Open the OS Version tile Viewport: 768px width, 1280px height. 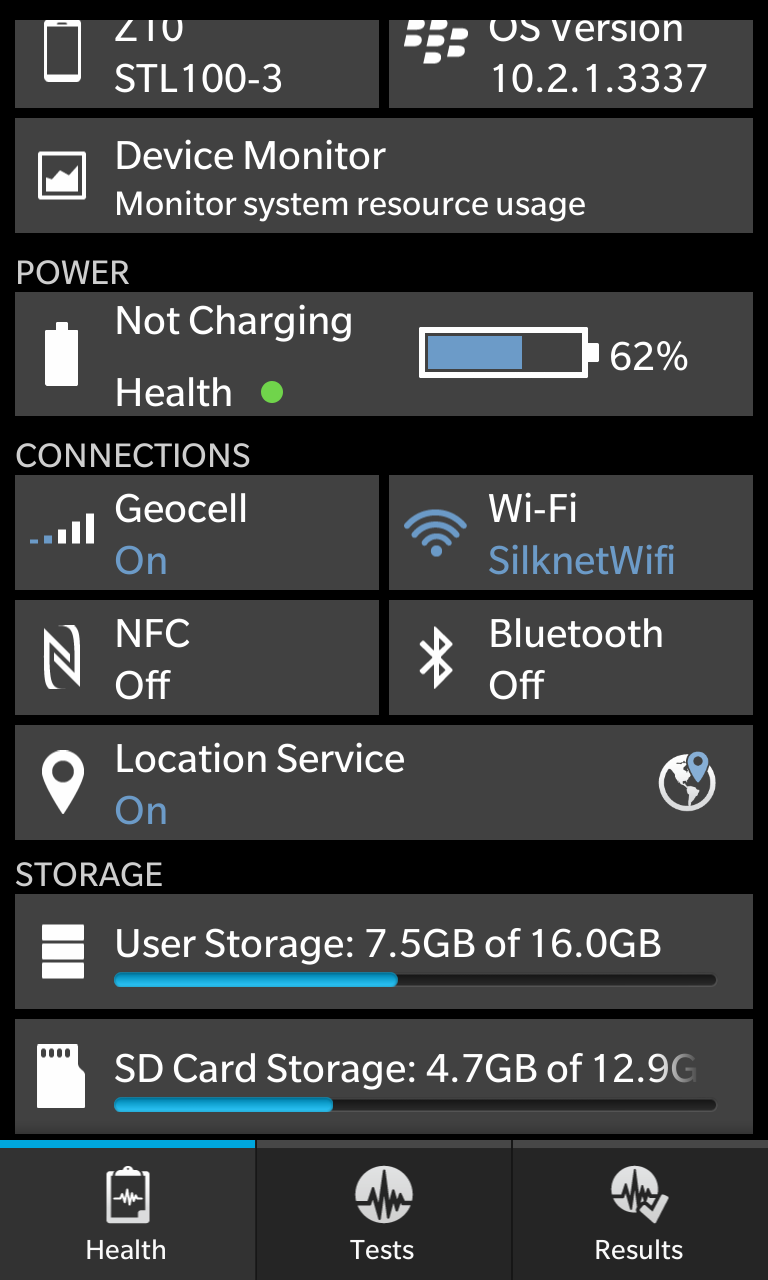click(570, 62)
